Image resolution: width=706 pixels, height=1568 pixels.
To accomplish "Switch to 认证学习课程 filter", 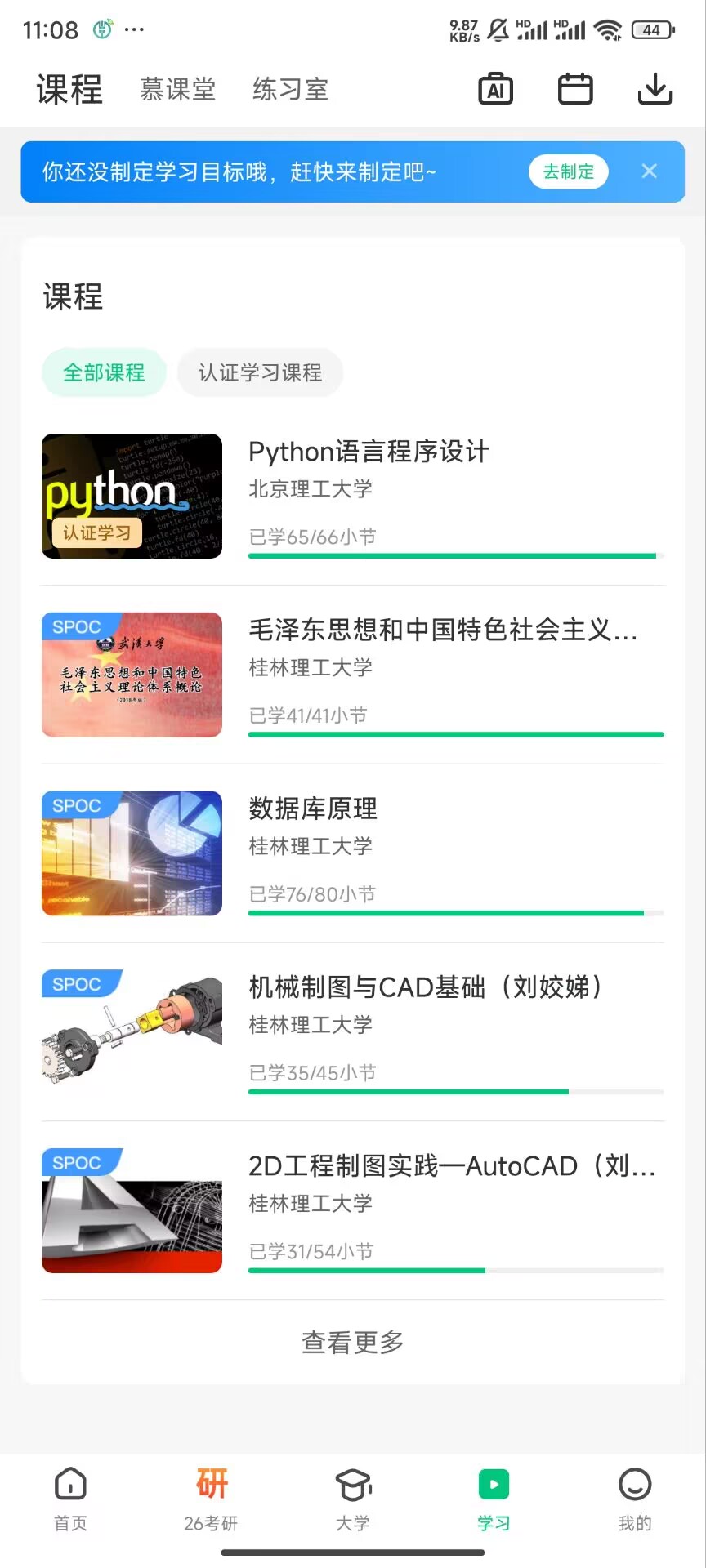I will point(260,372).
